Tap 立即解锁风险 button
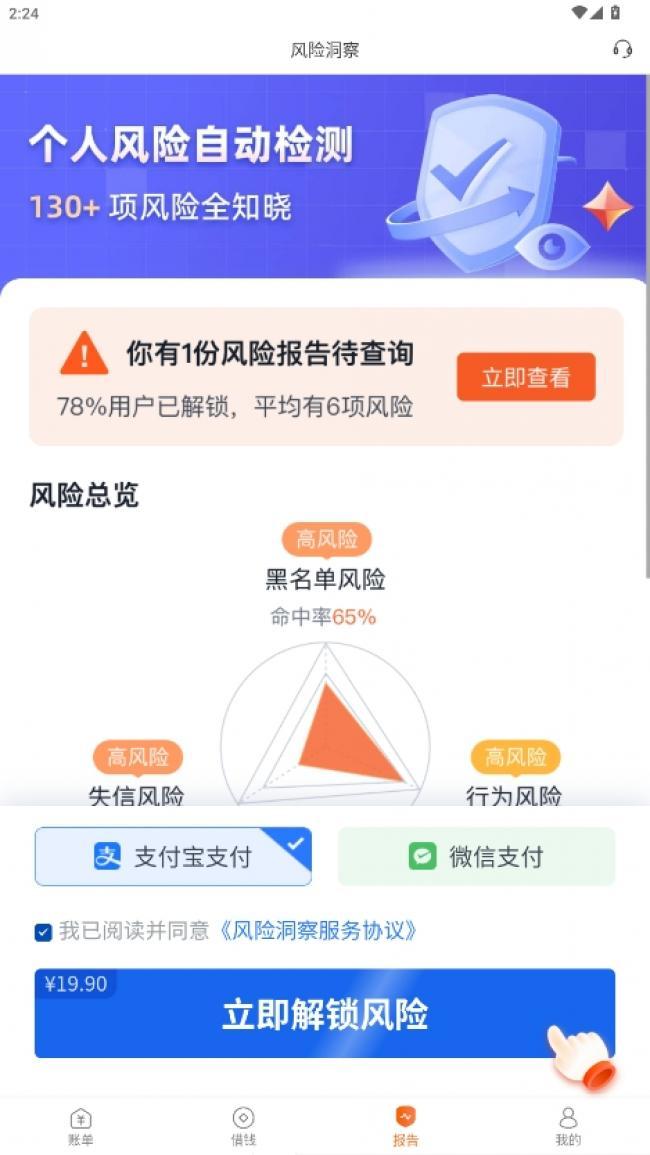The width and height of the screenshot is (650, 1155). [x=324, y=1013]
